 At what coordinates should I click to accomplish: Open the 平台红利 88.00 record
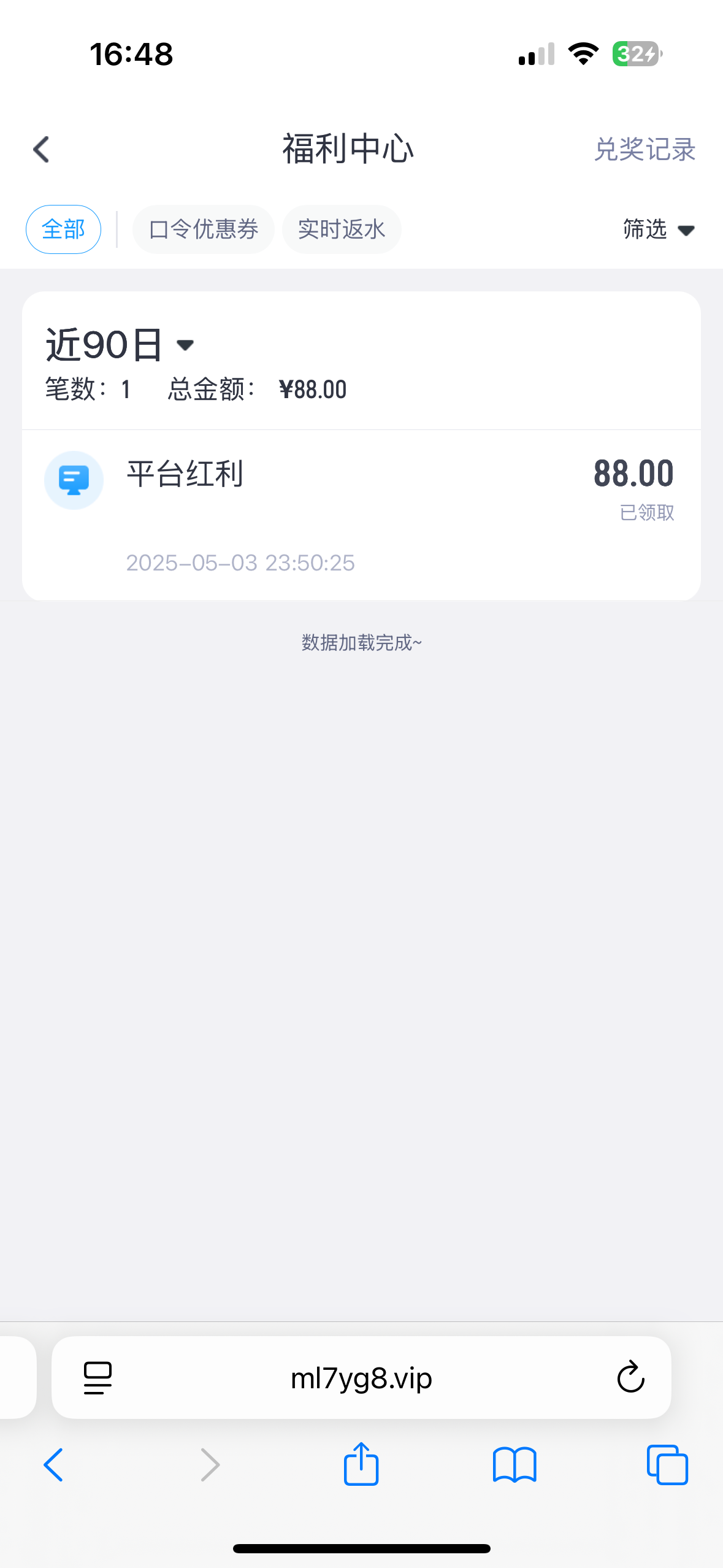coord(361,514)
